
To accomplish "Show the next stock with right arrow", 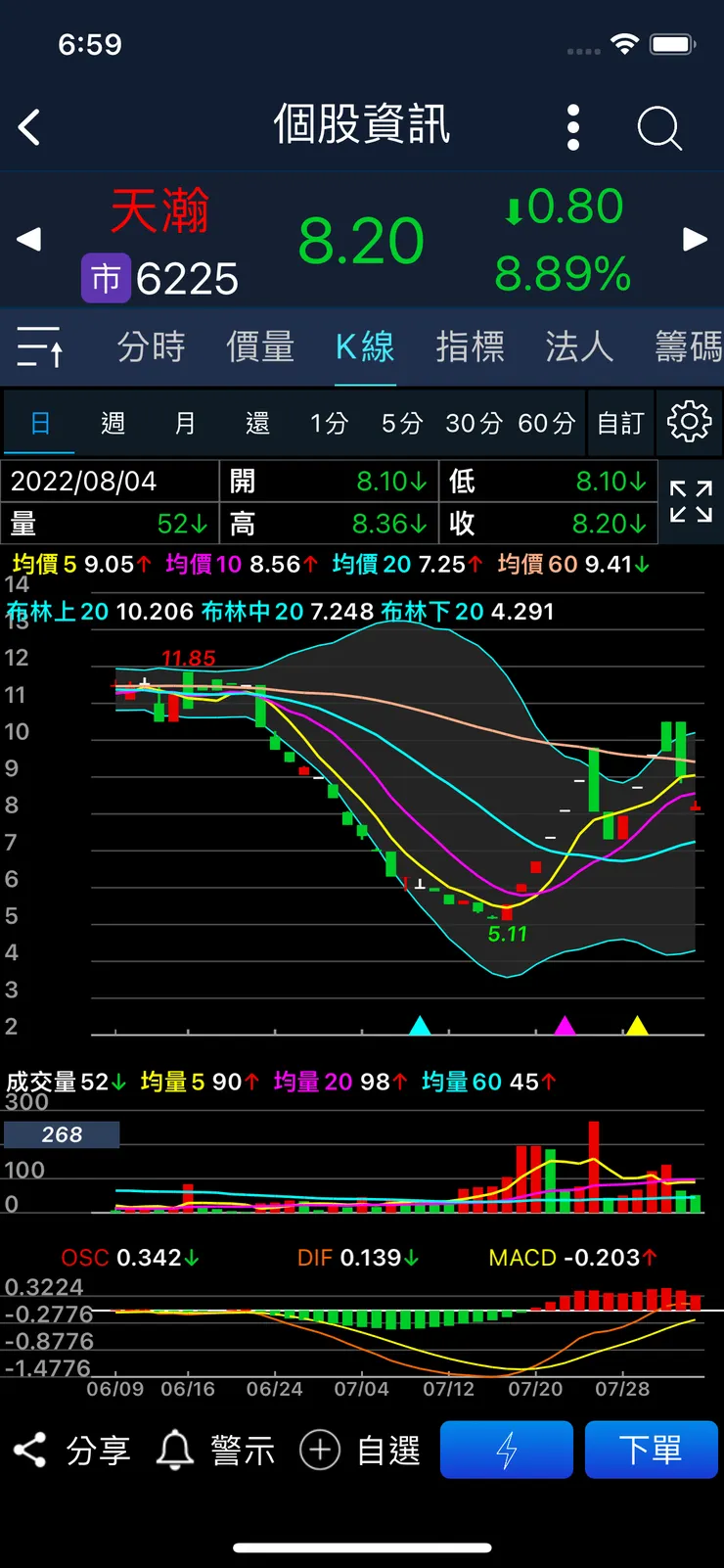I will pyautogui.click(x=695, y=239).
